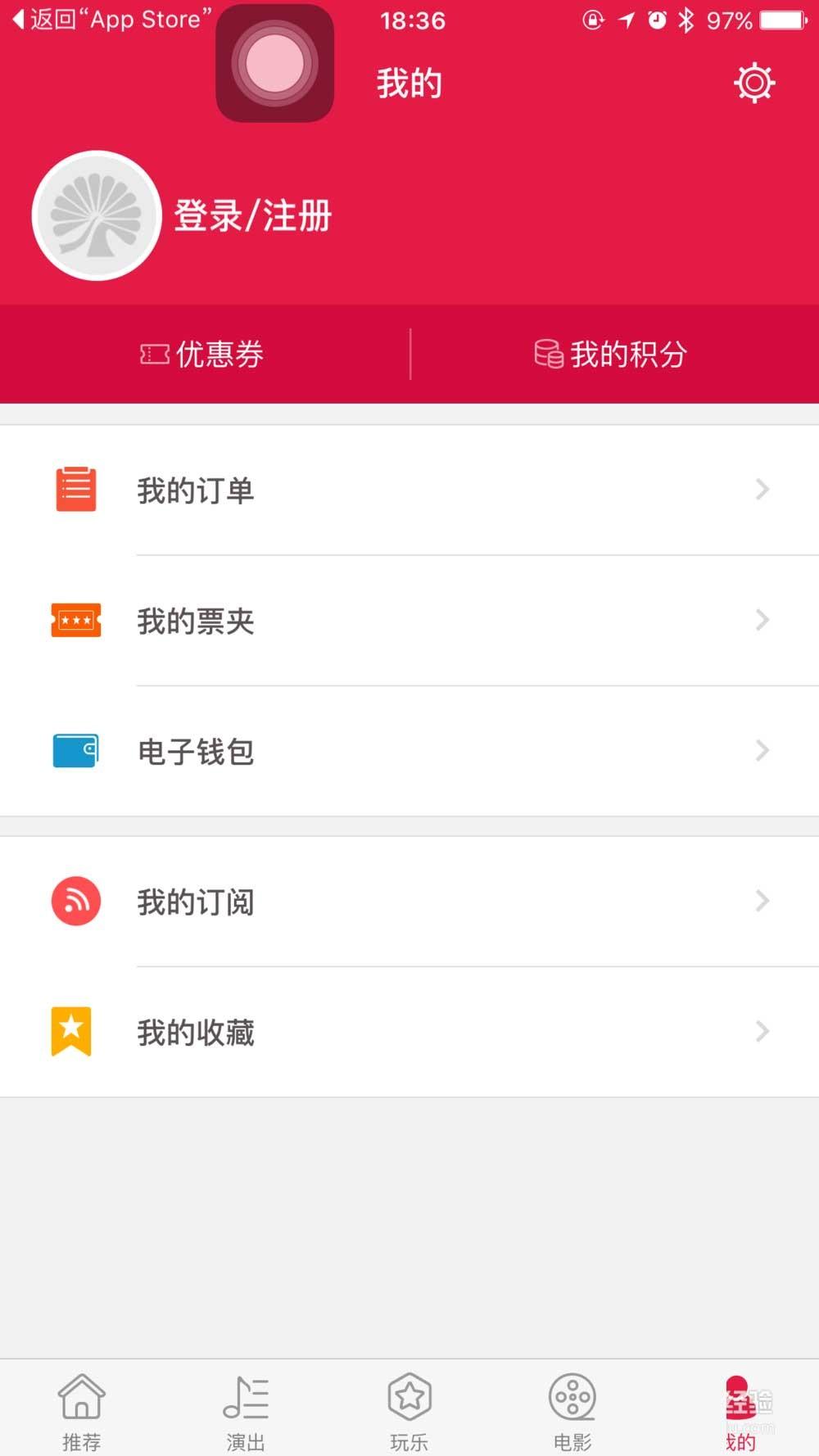Tap the 登录/注册 login button
819x1456 pixels.
click(x=252, y=215)
